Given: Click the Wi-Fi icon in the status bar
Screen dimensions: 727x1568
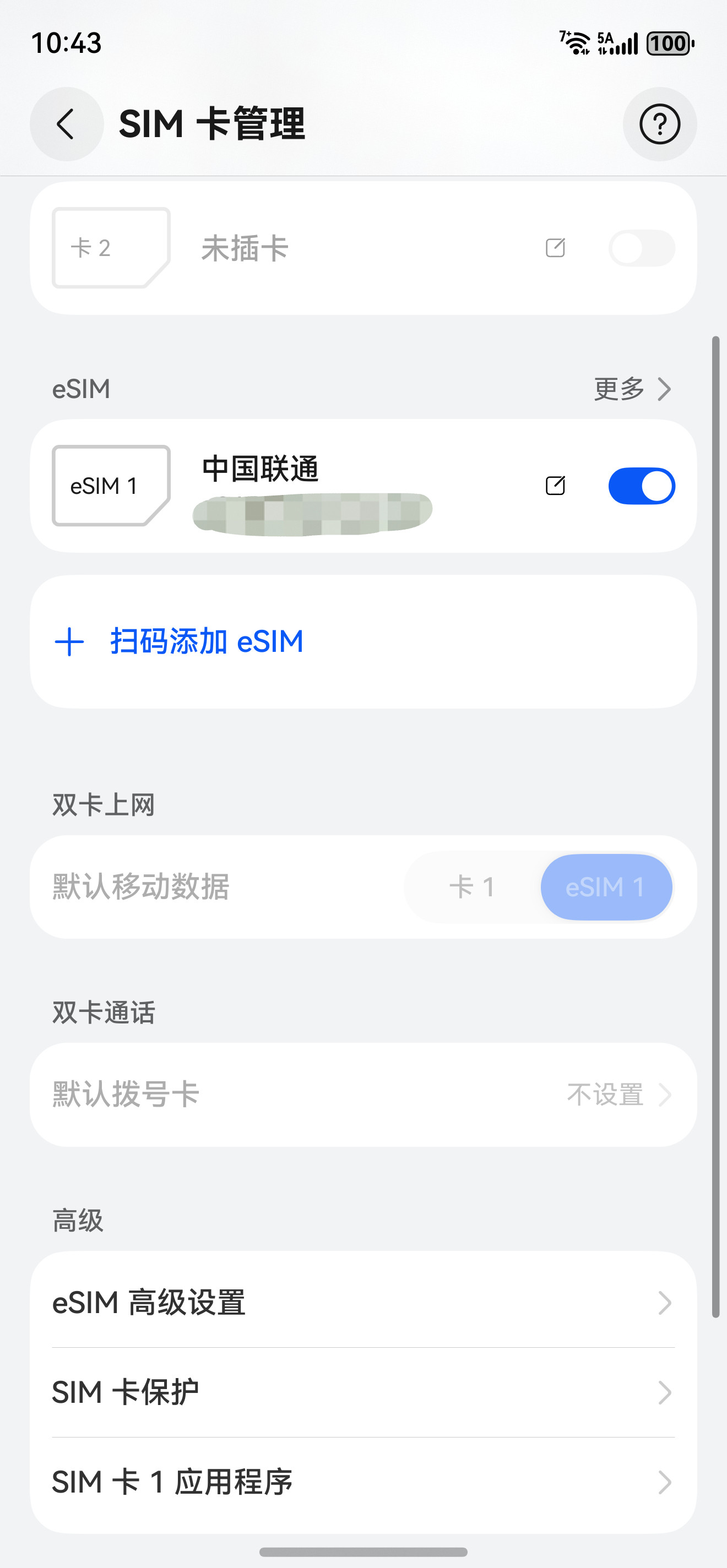Looking at the screenshot, I should click(x=575, y=42).
